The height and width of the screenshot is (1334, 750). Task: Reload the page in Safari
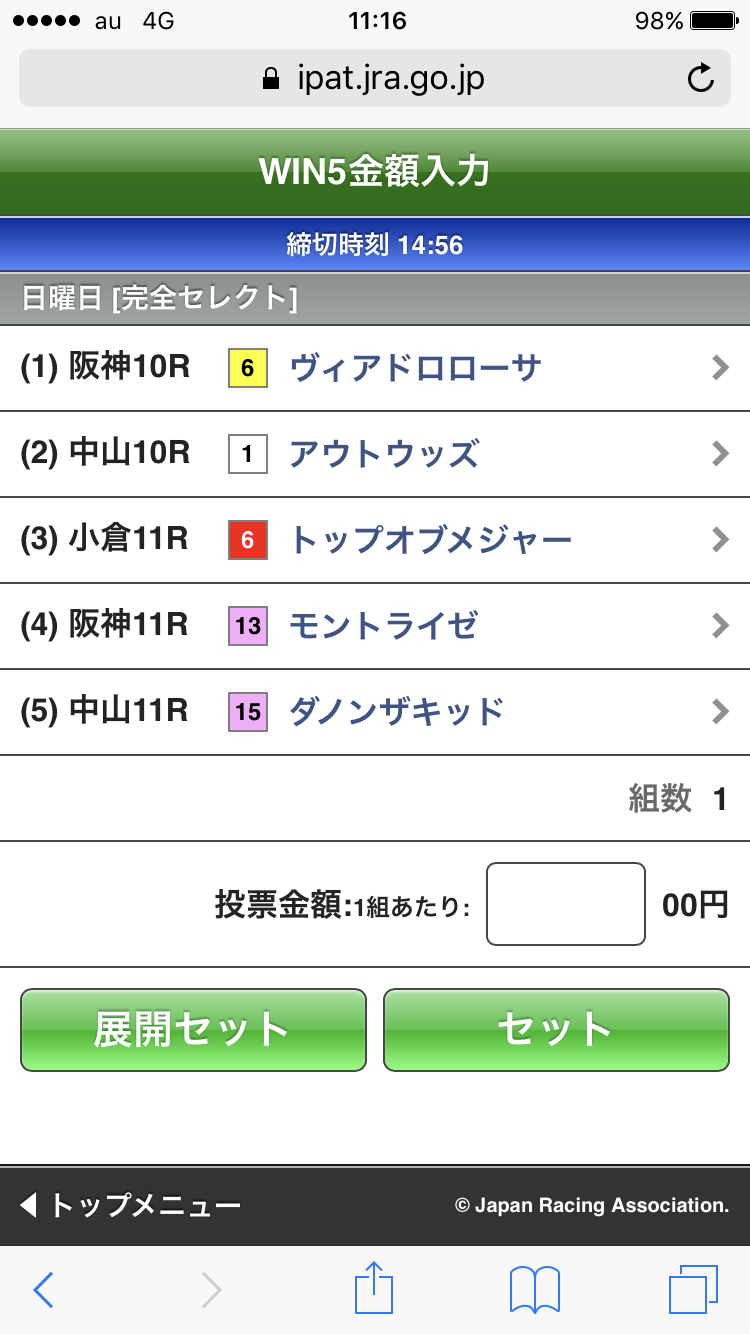point(701,78)
